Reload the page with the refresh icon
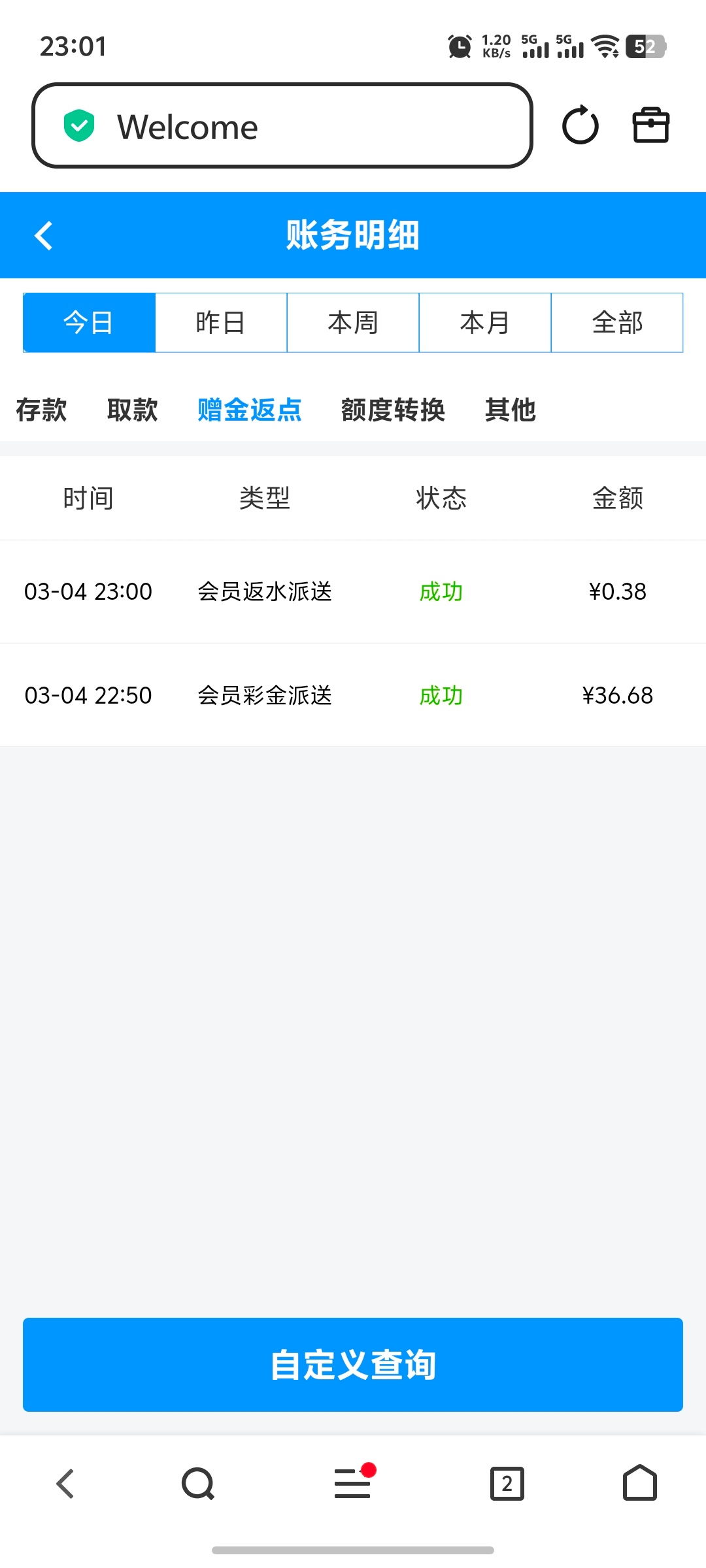This screenshot has height=1568, width=706. pos(580,125)
